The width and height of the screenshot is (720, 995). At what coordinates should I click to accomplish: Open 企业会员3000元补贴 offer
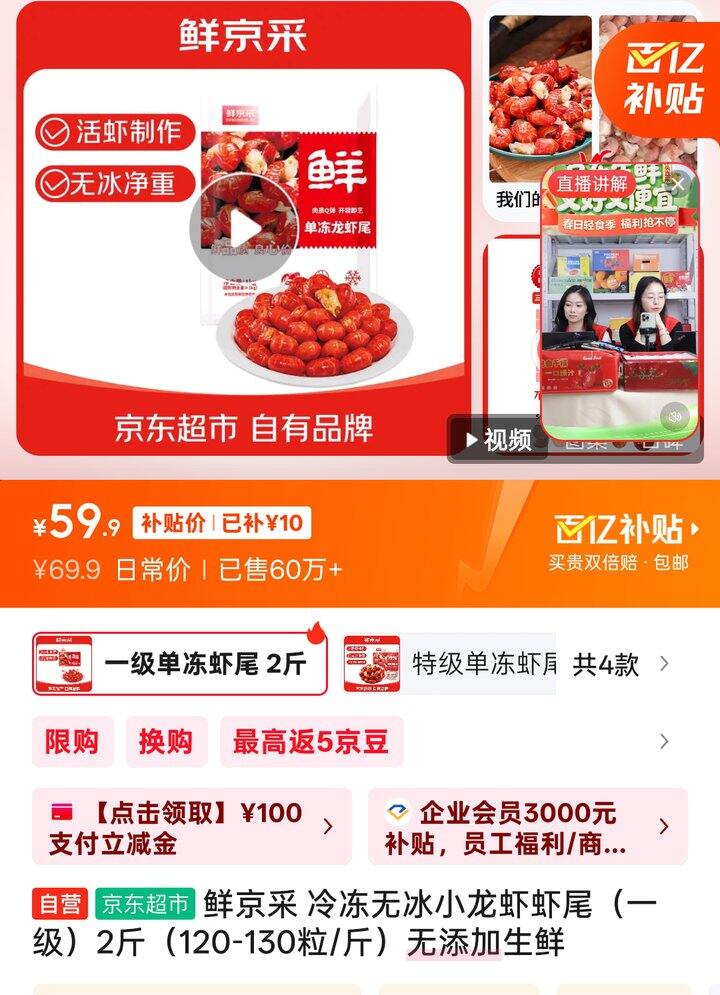tap(527, 827)
